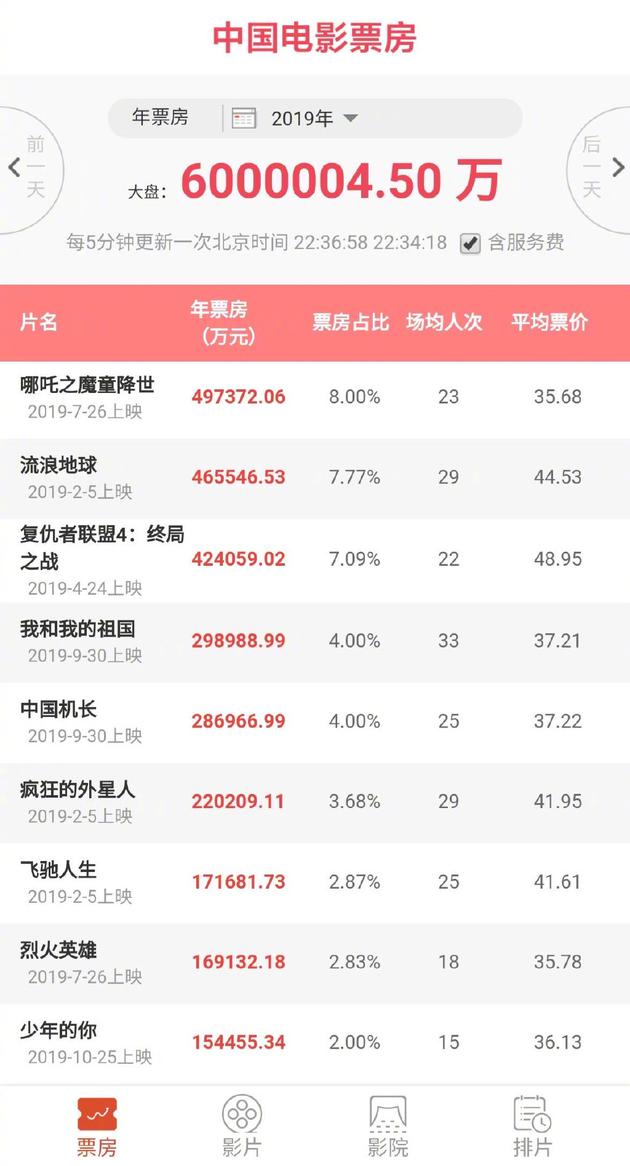Uncheck the 含服务费 checkbox
This screenshot has height=1166, width=630.
tap(470, 243)
